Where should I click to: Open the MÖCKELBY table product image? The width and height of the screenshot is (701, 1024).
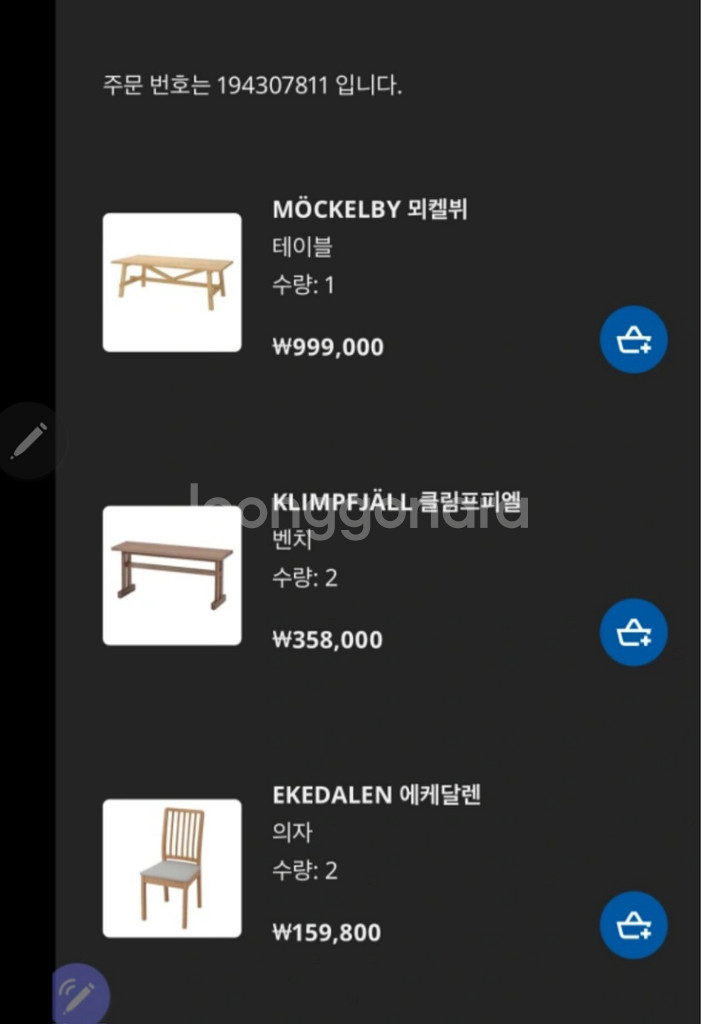[172, 282]
